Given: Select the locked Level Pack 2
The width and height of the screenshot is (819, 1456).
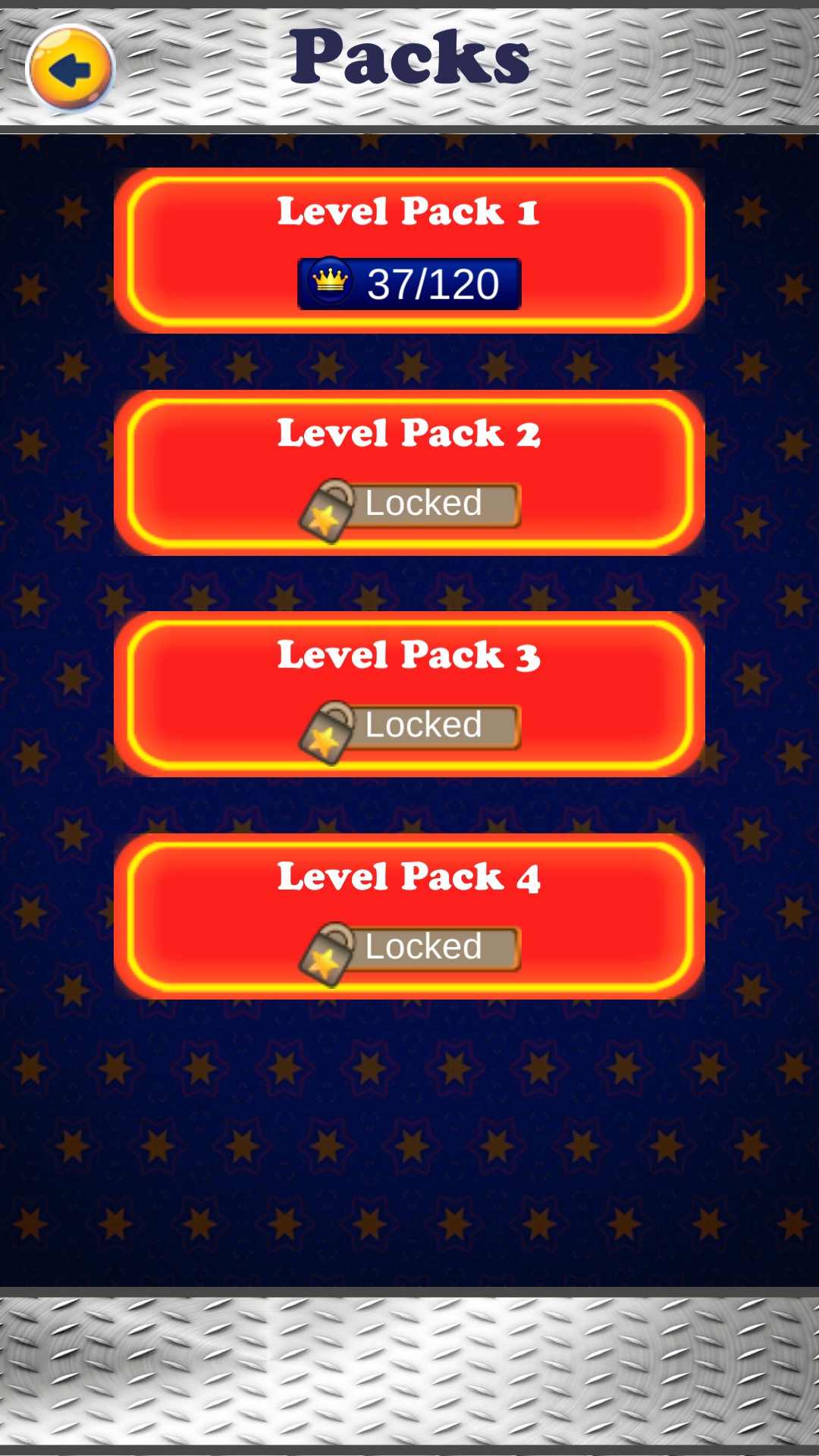Looking at the screenshot, I should click(409, 472).
